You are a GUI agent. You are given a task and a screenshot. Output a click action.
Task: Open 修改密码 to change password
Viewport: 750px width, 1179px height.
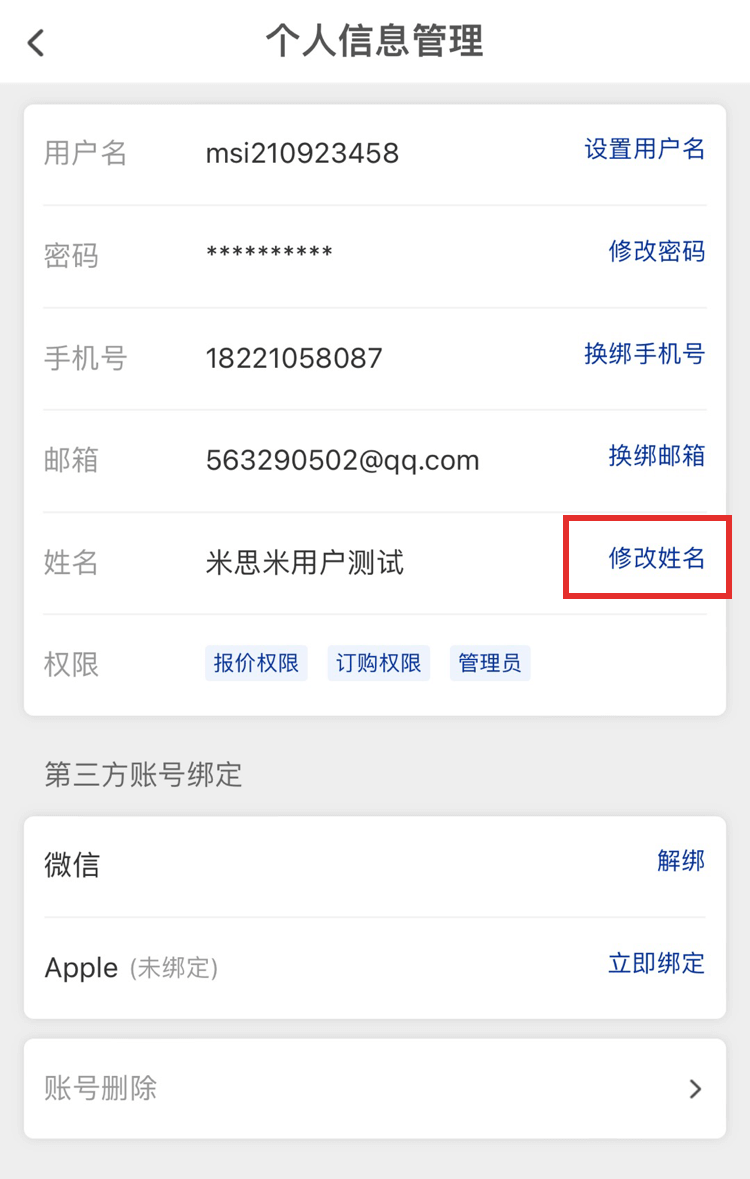pyautogui.click(x=657, y=252)
